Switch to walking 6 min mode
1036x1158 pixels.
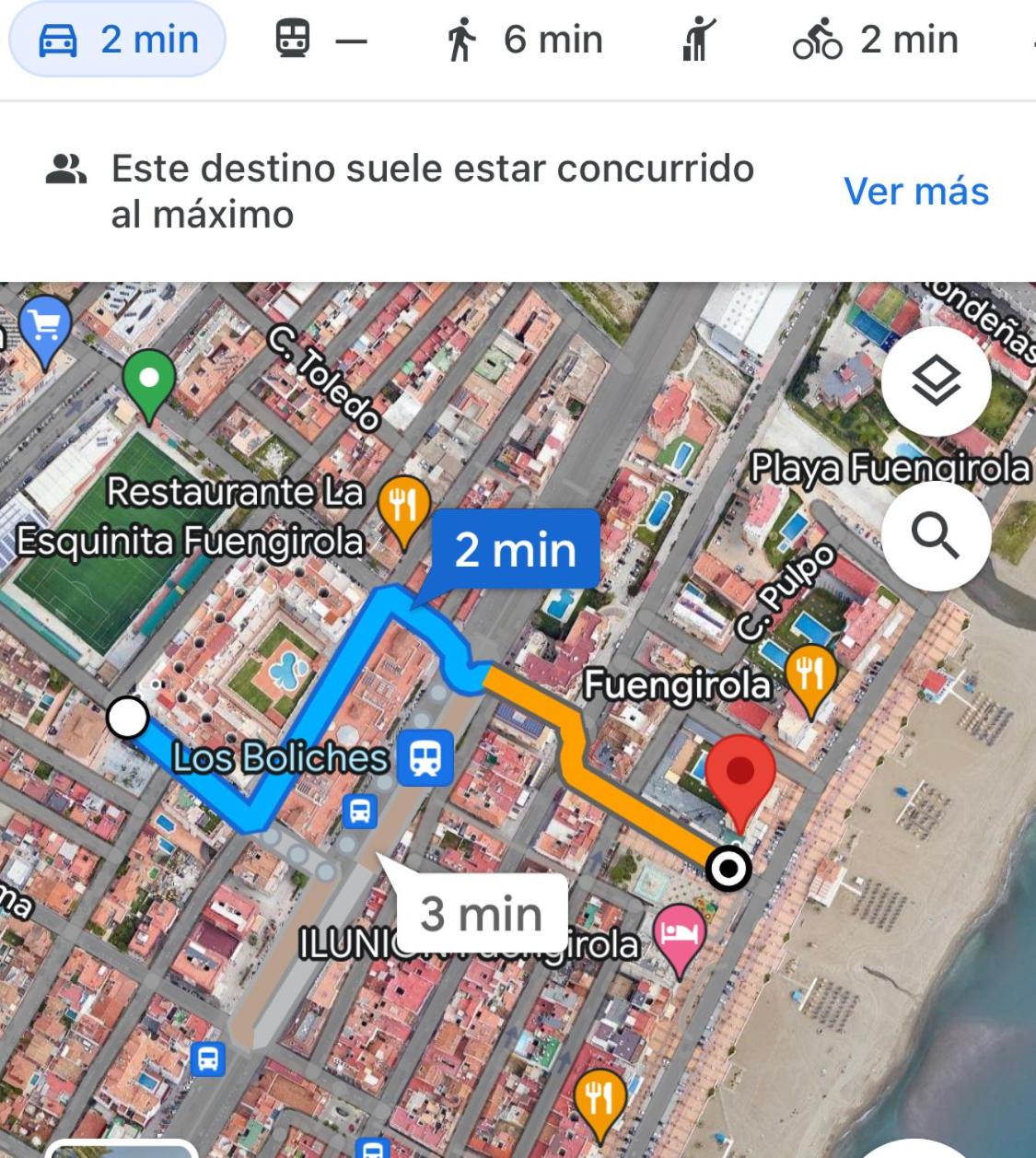(x=525, y=40)
